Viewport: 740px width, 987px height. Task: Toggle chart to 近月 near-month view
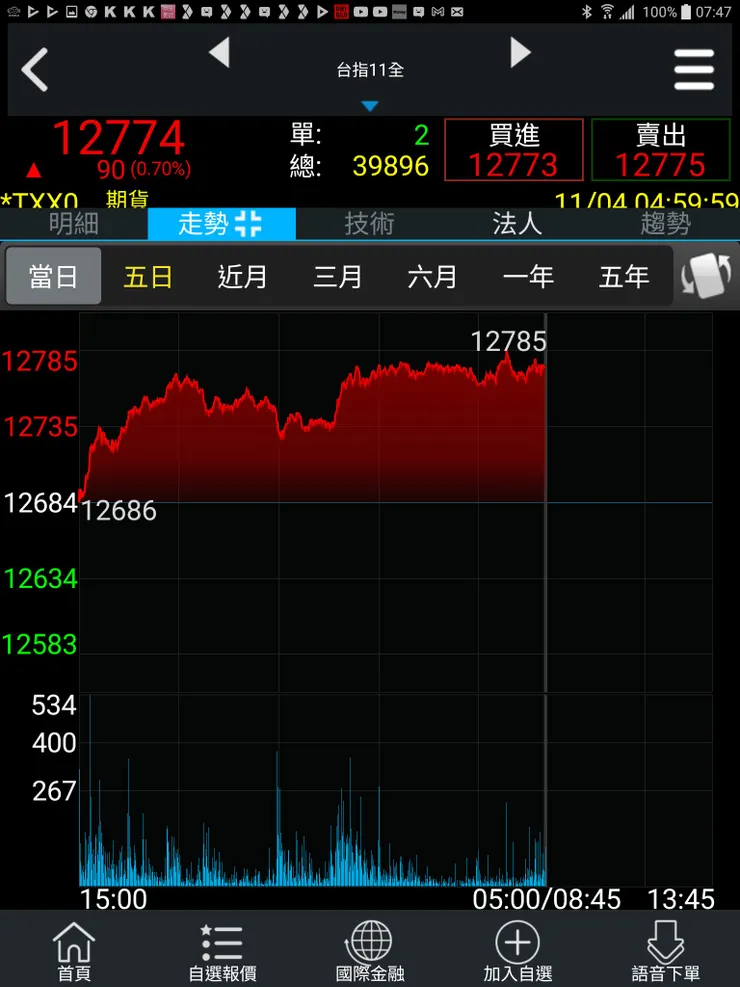click(243, 277)
